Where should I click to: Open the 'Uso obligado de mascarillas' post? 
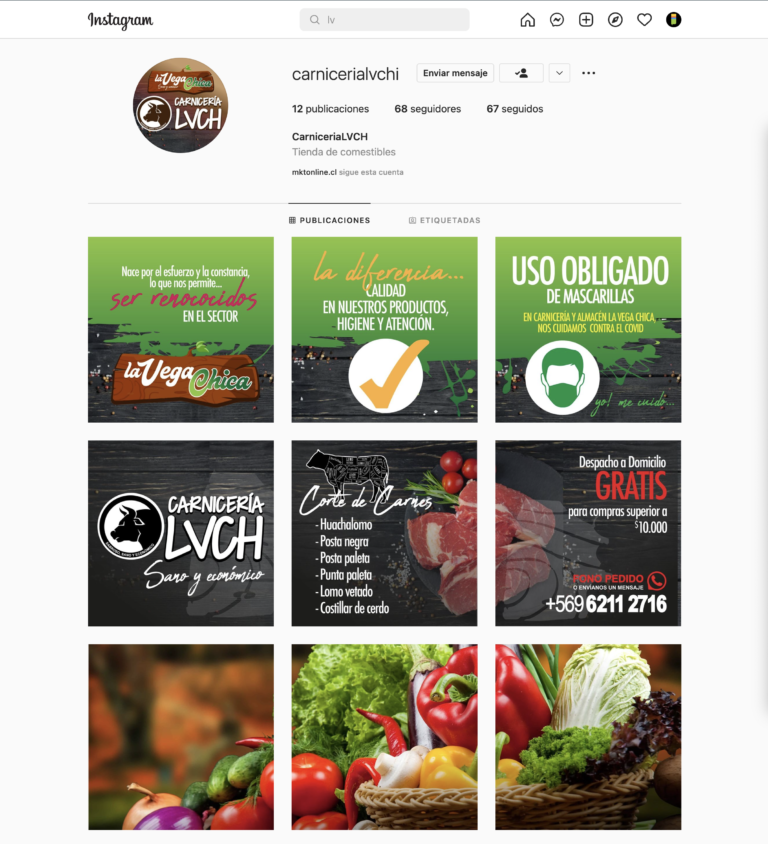tap(588, 329)
